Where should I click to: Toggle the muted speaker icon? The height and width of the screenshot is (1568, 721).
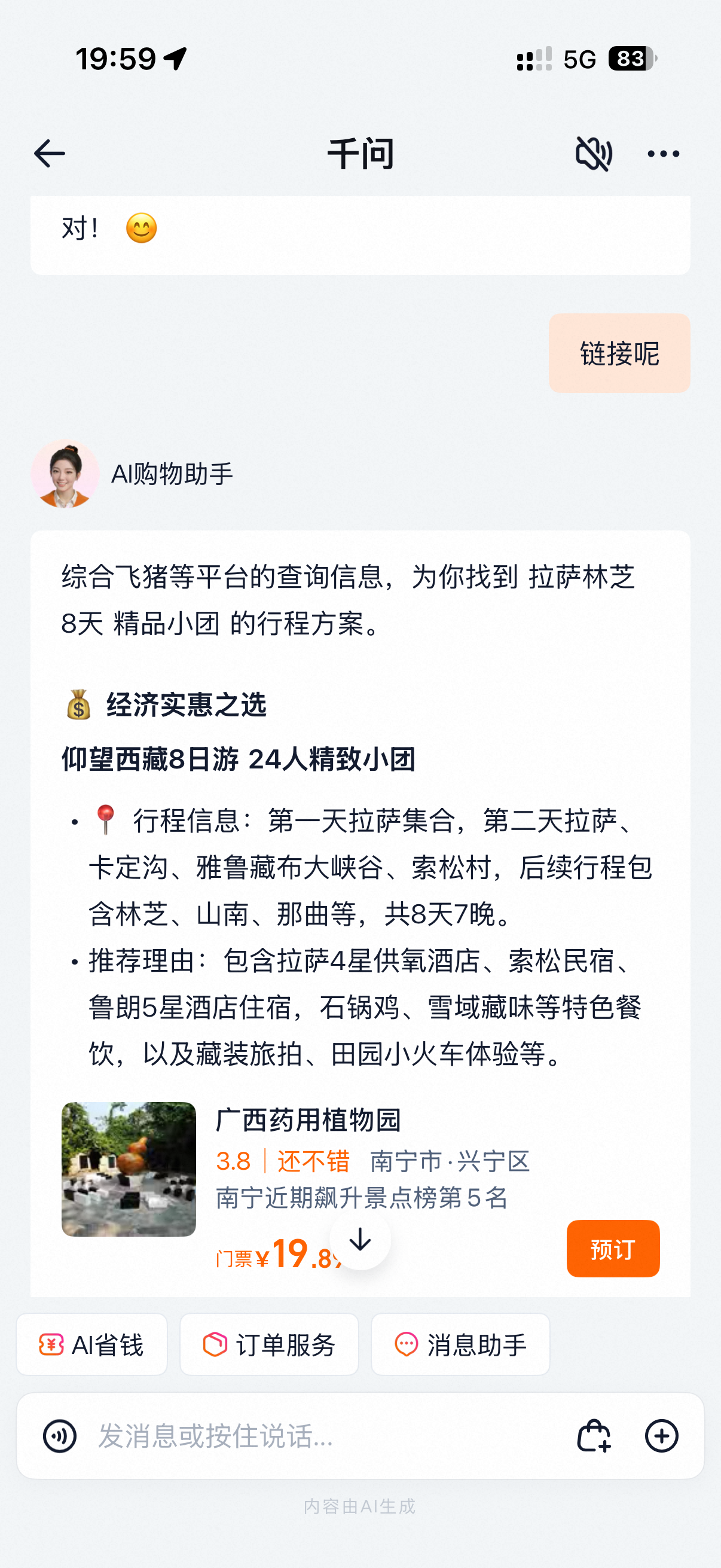tap(594, 153)
